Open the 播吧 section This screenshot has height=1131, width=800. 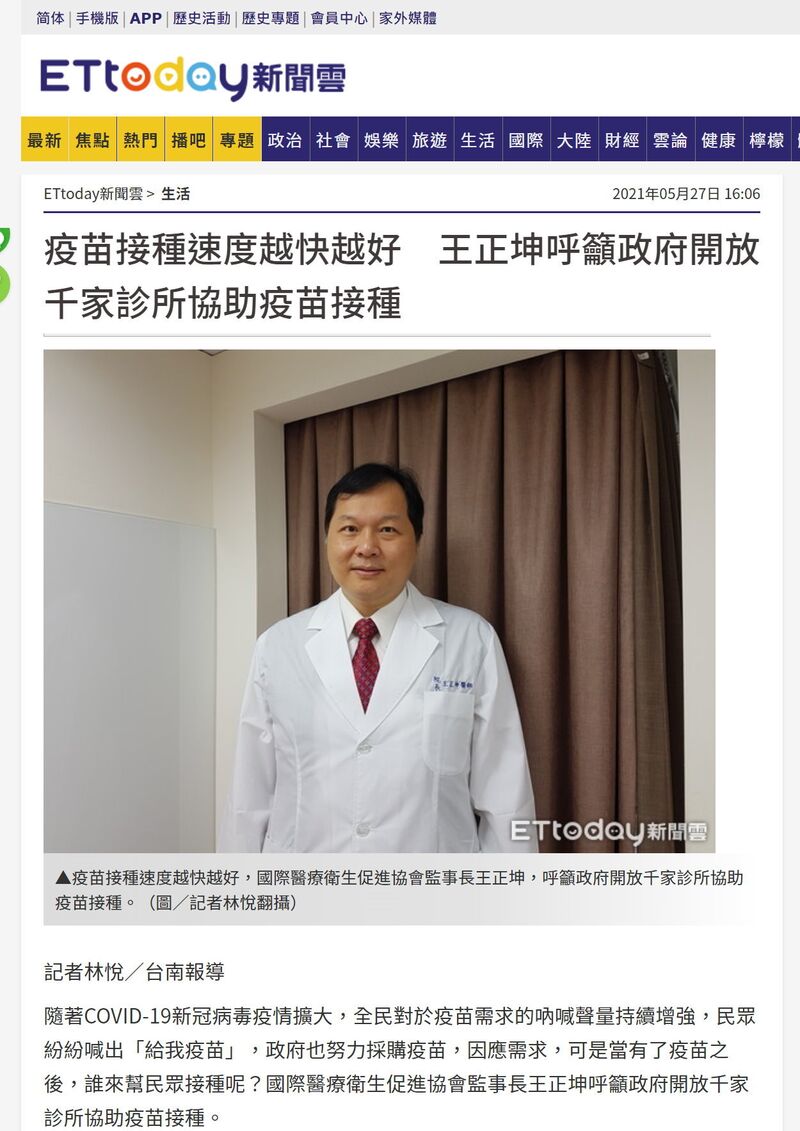pyautogui.click(x=188, y=141)
